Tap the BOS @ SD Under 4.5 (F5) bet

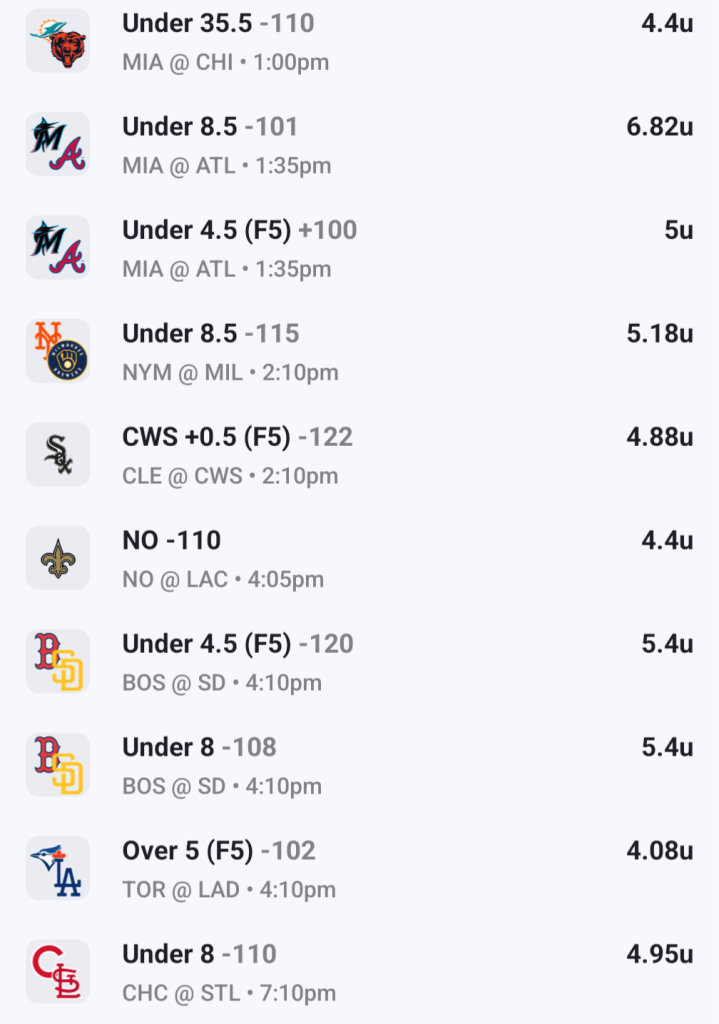(359, 662)
